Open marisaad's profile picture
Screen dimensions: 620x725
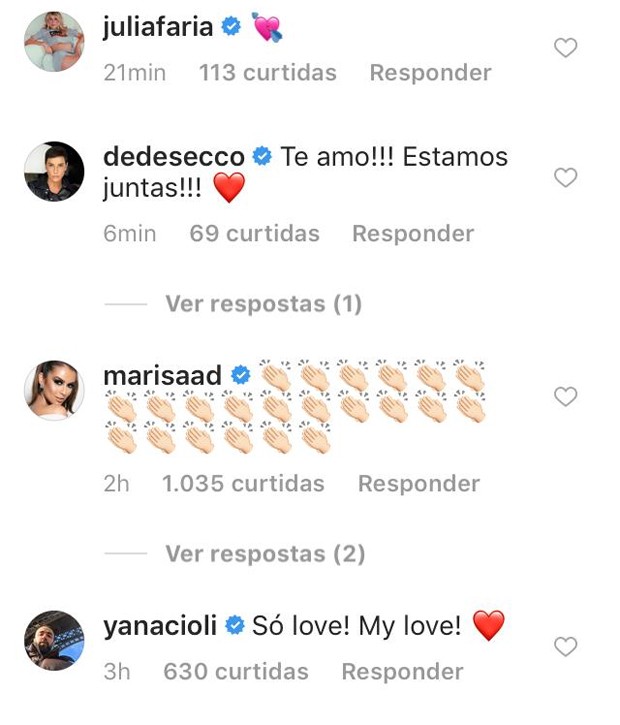click(x=54, y=390)
